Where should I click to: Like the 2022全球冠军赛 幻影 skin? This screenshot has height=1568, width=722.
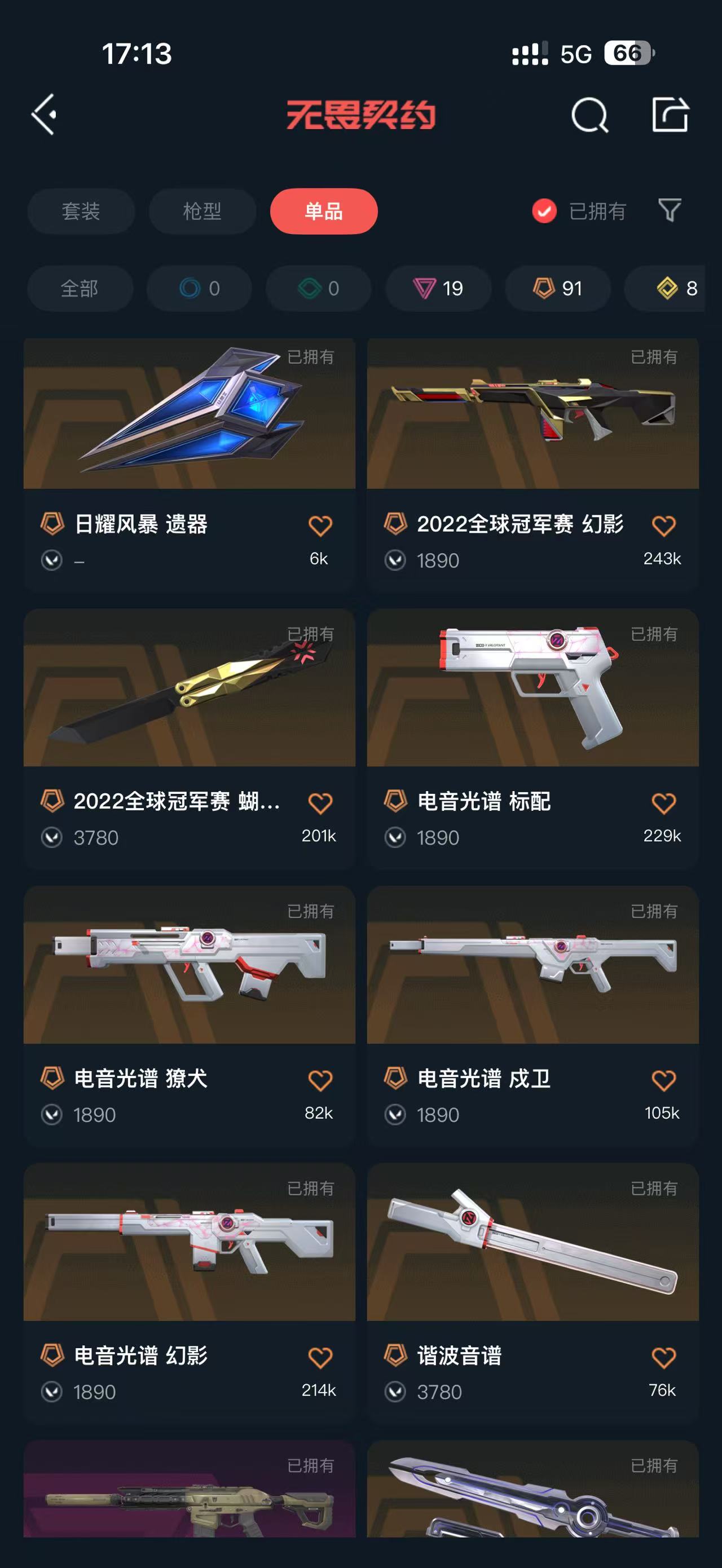point(663,525)
